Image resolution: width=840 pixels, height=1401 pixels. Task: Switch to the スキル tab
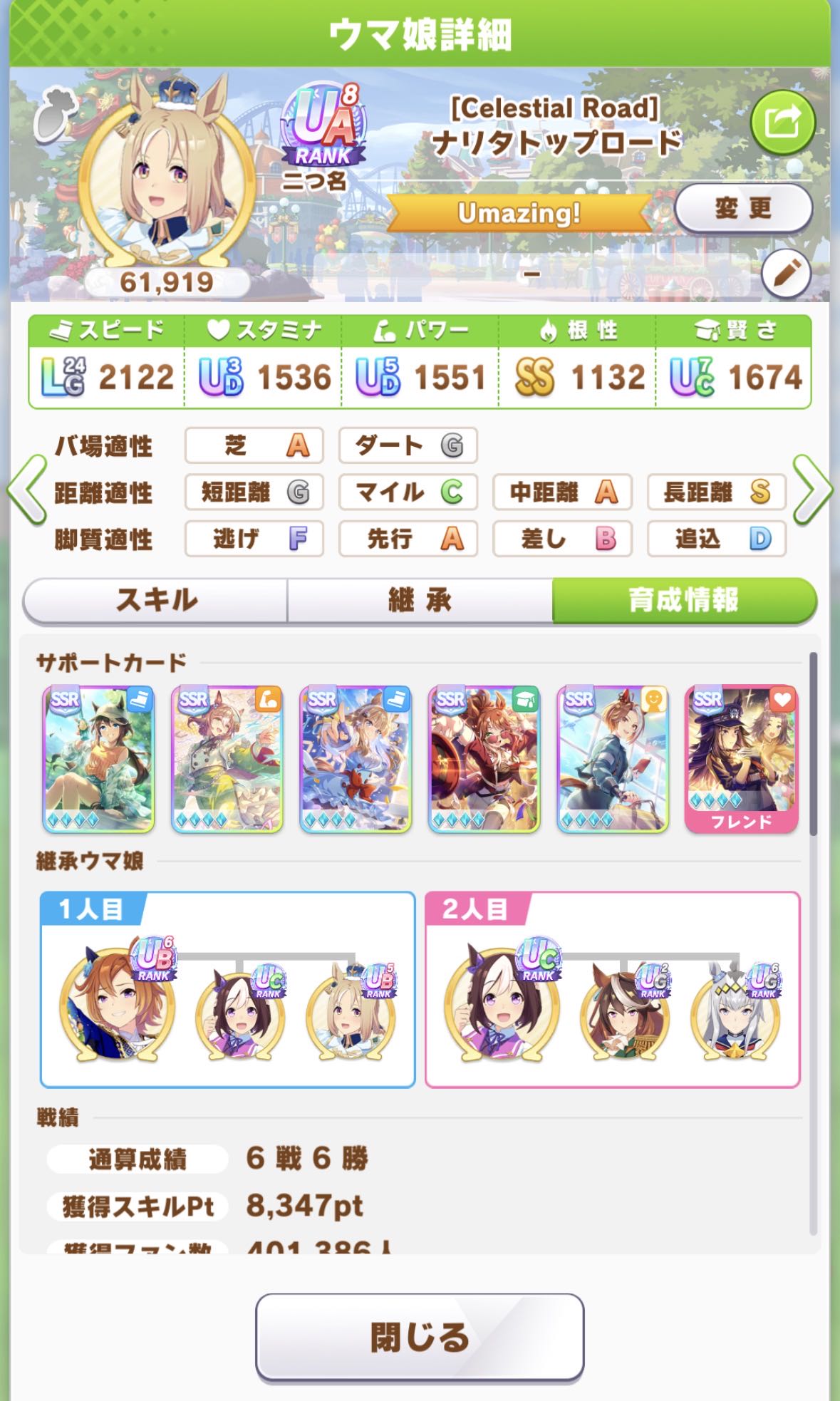tap(156, 600)
